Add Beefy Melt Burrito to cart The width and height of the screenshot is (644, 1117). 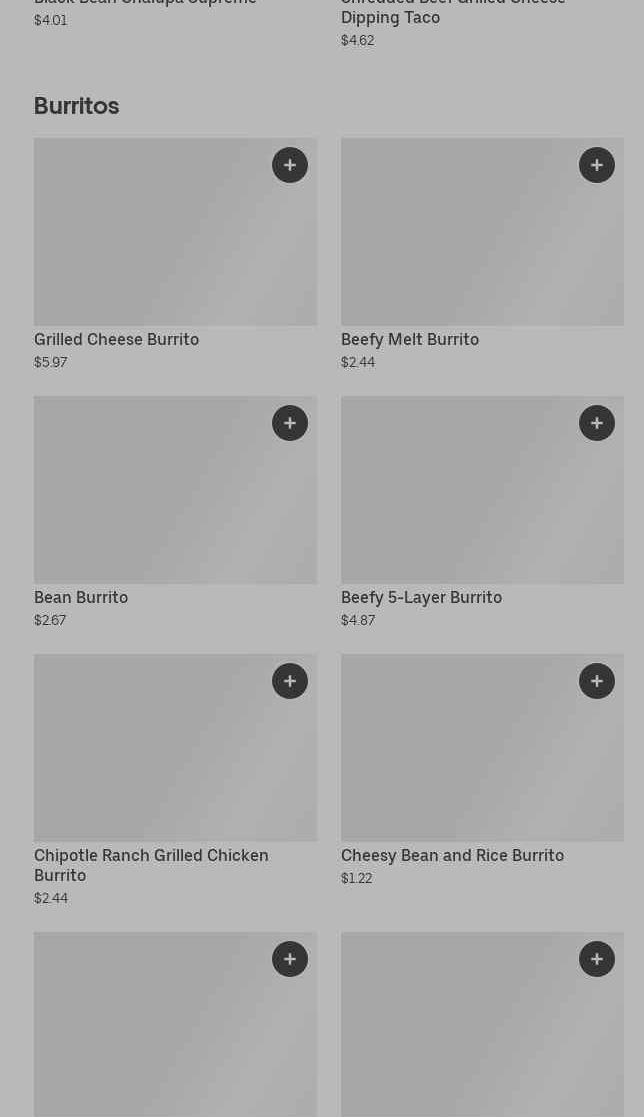[x=597, y=166]
